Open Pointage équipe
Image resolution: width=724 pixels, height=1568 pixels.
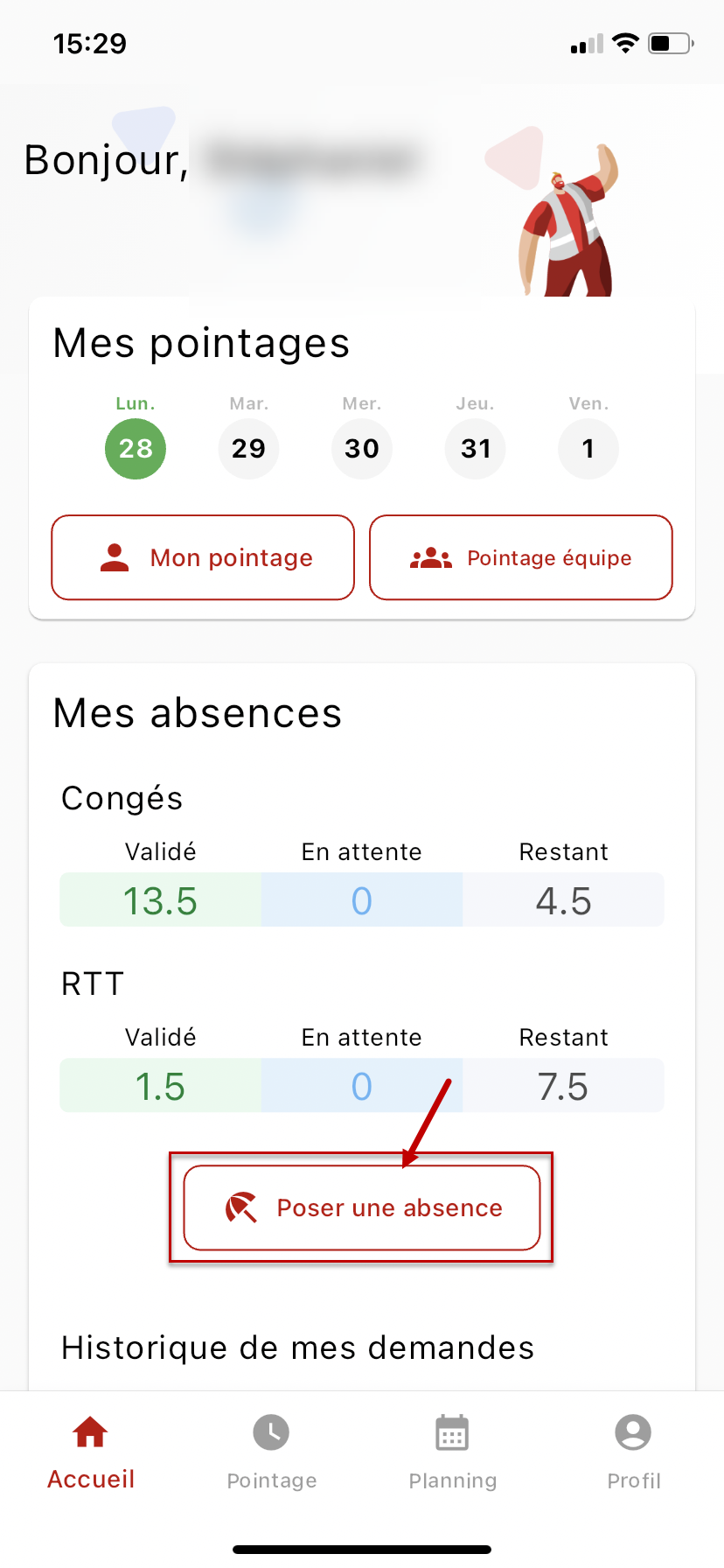coord(521,557)
